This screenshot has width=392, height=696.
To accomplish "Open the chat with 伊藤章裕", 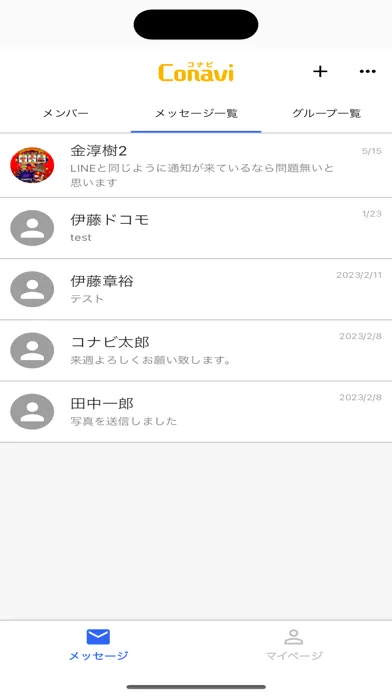I will [x=196, y=289].
